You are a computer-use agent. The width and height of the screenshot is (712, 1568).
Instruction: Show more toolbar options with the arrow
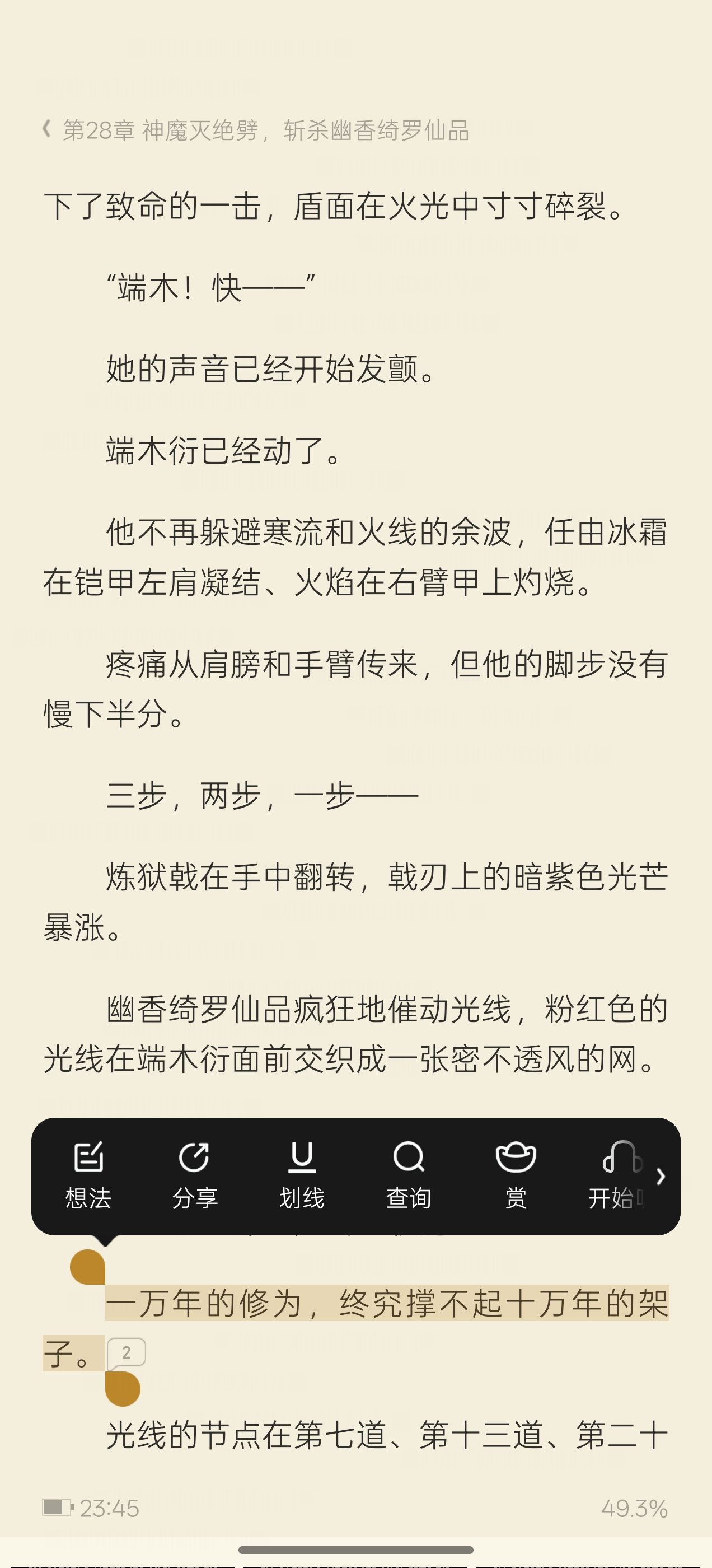661,1177
